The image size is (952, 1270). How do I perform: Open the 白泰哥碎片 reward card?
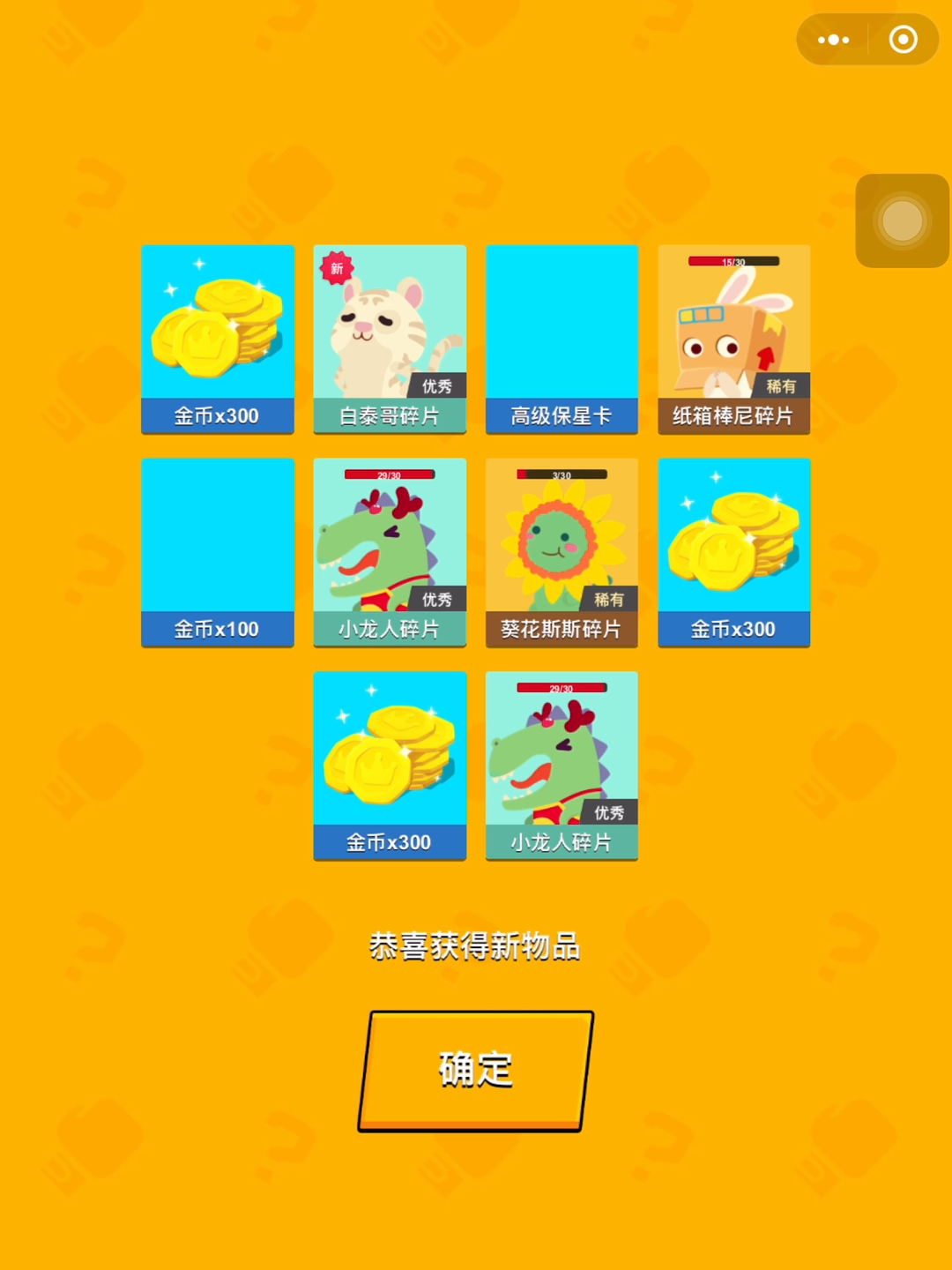point(390,339)
